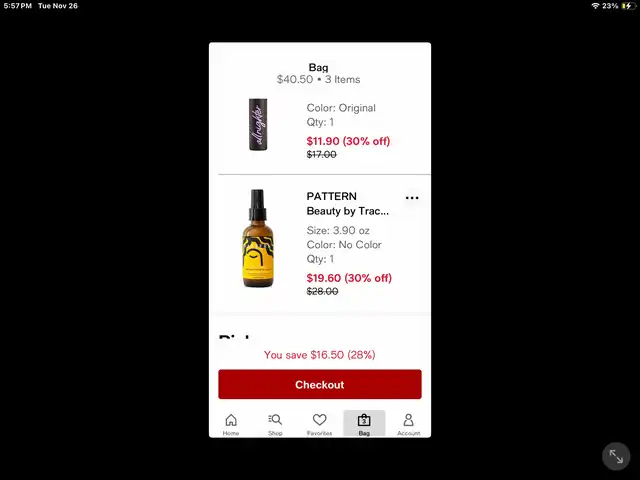Expand the app to full screen

617,456
